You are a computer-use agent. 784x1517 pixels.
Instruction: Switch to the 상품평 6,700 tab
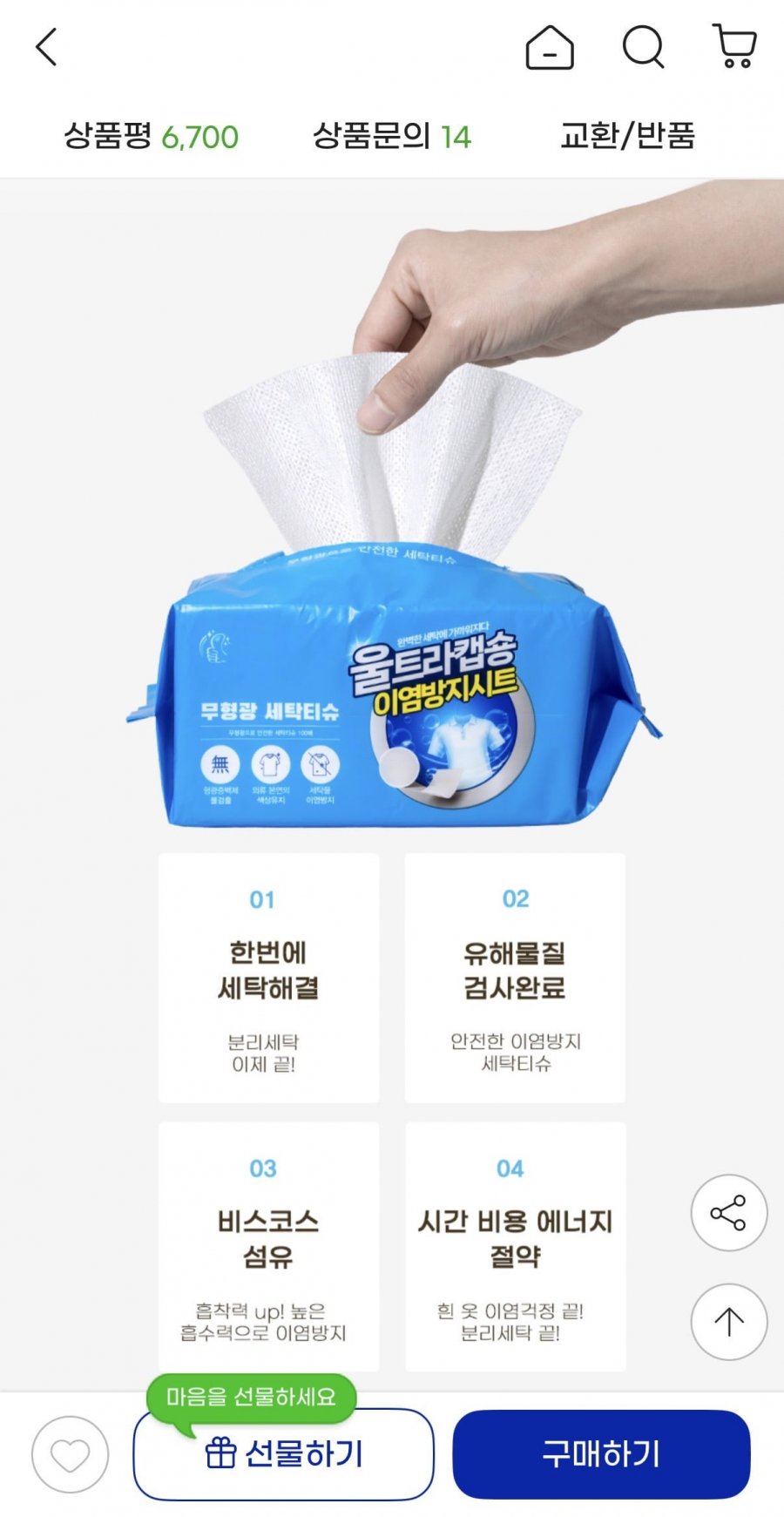pos(151,136)
